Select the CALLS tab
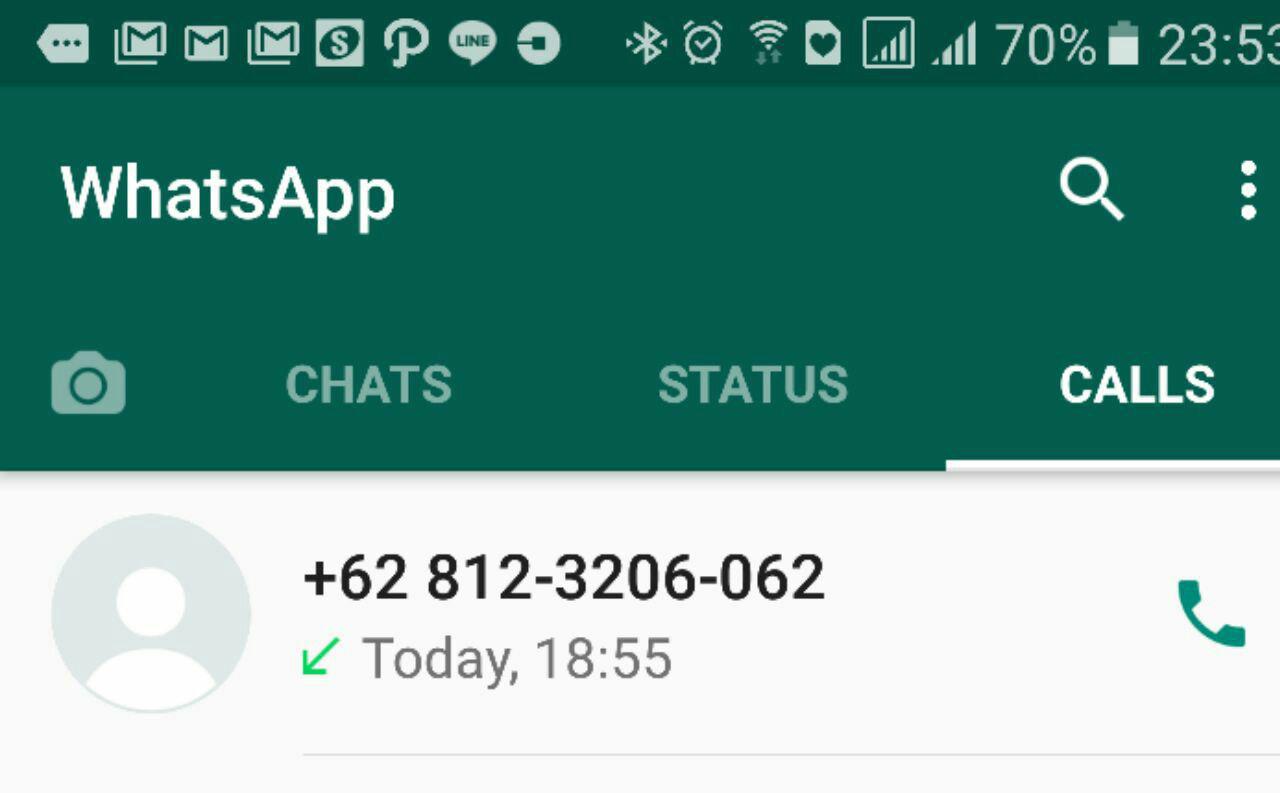Screen dimensions: 1280x793 (x=1137, y=385)
